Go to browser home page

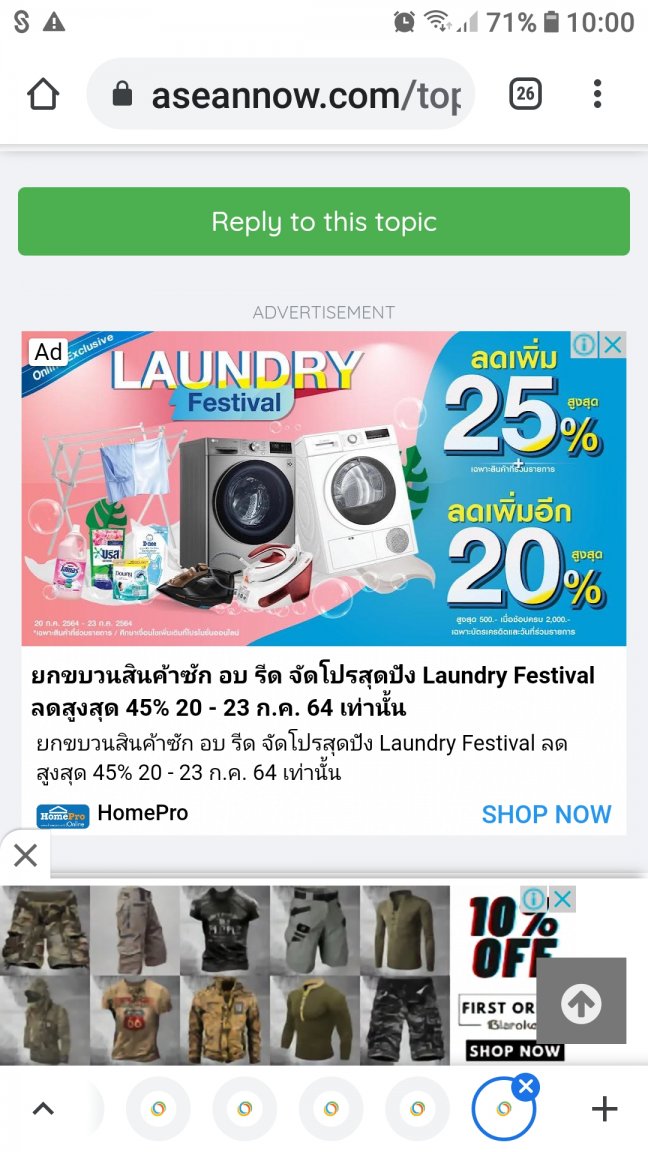click(43, 95)
